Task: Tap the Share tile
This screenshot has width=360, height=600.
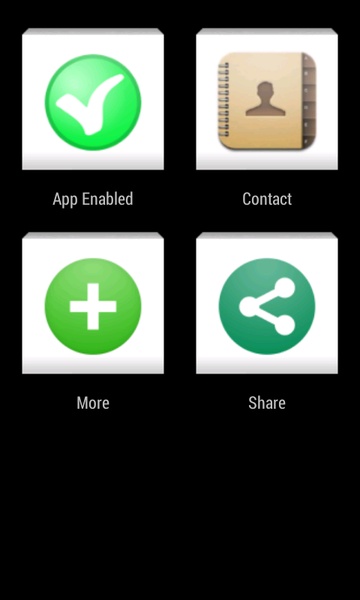Action: coord(267,303)
